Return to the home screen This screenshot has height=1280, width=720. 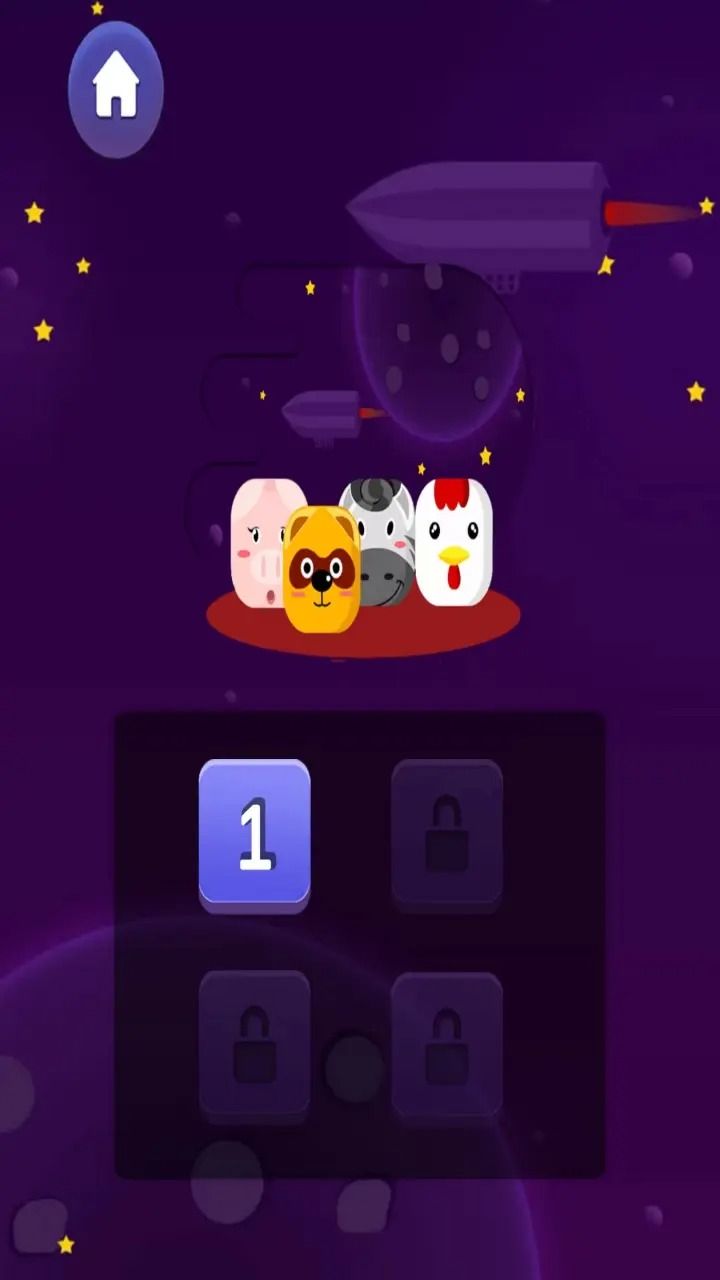click(116, 89)
